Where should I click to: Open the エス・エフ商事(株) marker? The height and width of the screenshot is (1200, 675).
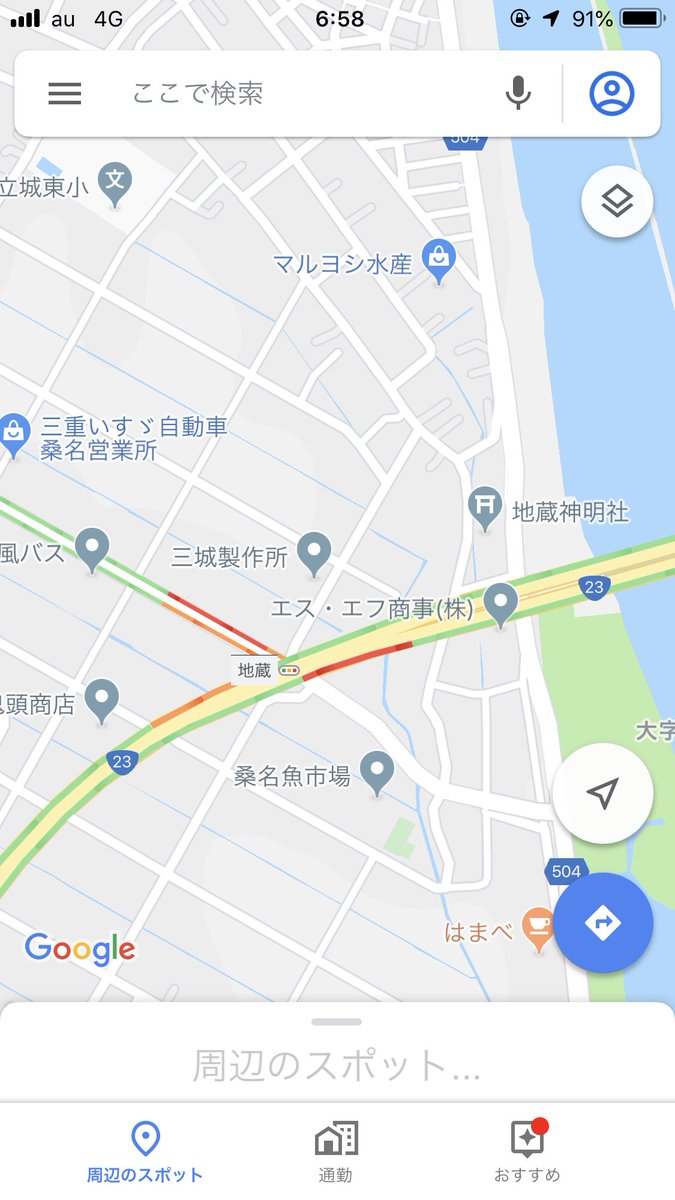click(x=500, y=605)
